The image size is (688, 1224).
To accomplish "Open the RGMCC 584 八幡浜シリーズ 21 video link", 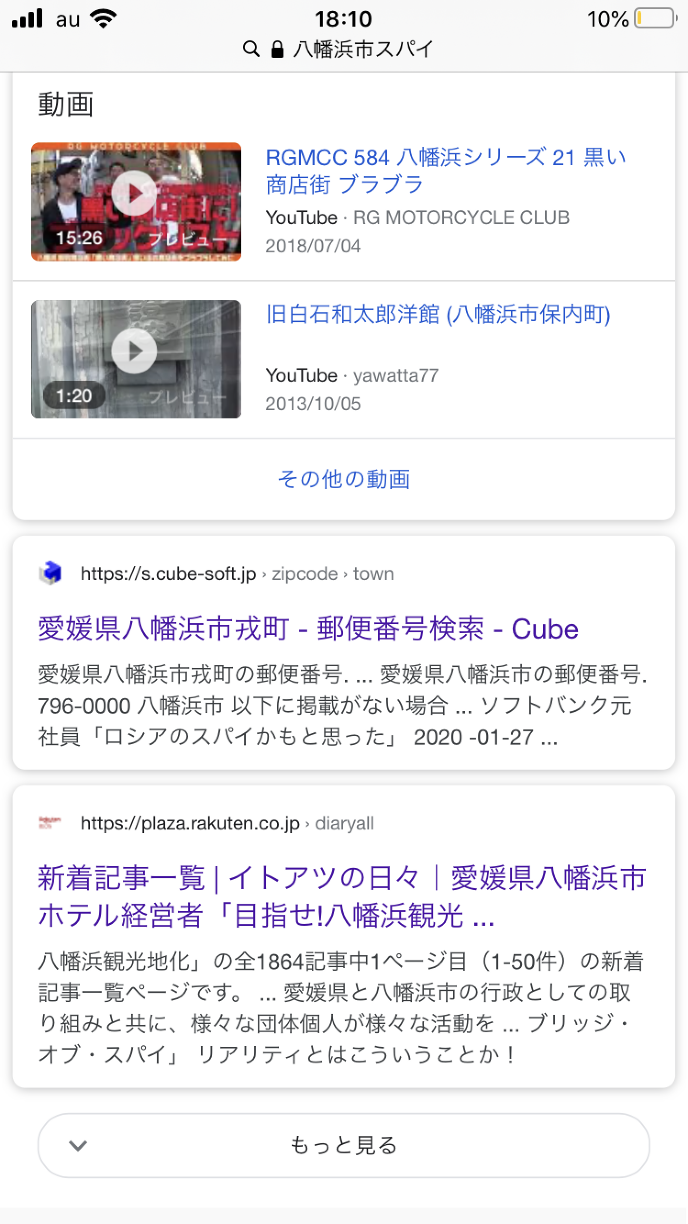I will pyautogui.click(x=445, y=171).
